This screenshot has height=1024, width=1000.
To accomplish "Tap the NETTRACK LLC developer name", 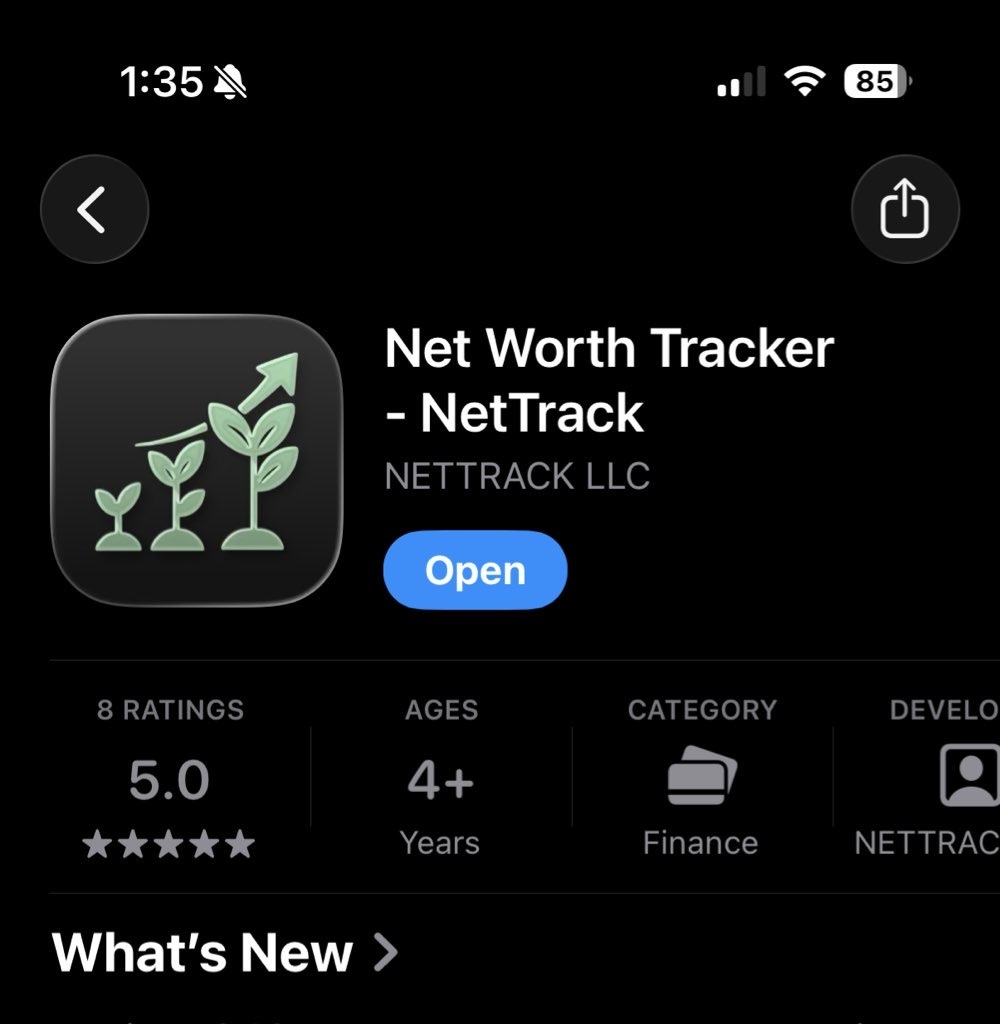I will point(517,476).
